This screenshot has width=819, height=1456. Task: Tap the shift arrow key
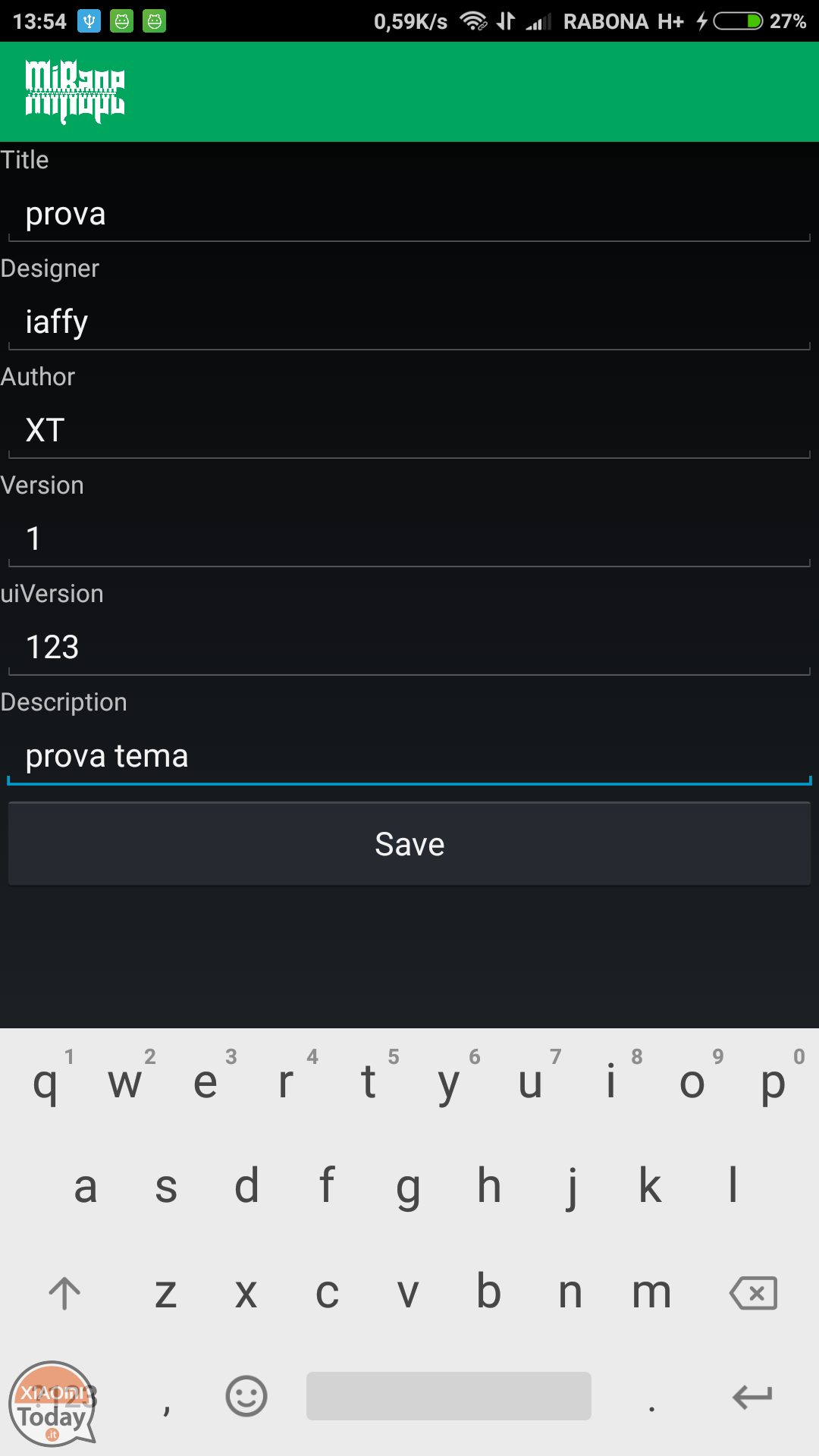(64, 1293)
